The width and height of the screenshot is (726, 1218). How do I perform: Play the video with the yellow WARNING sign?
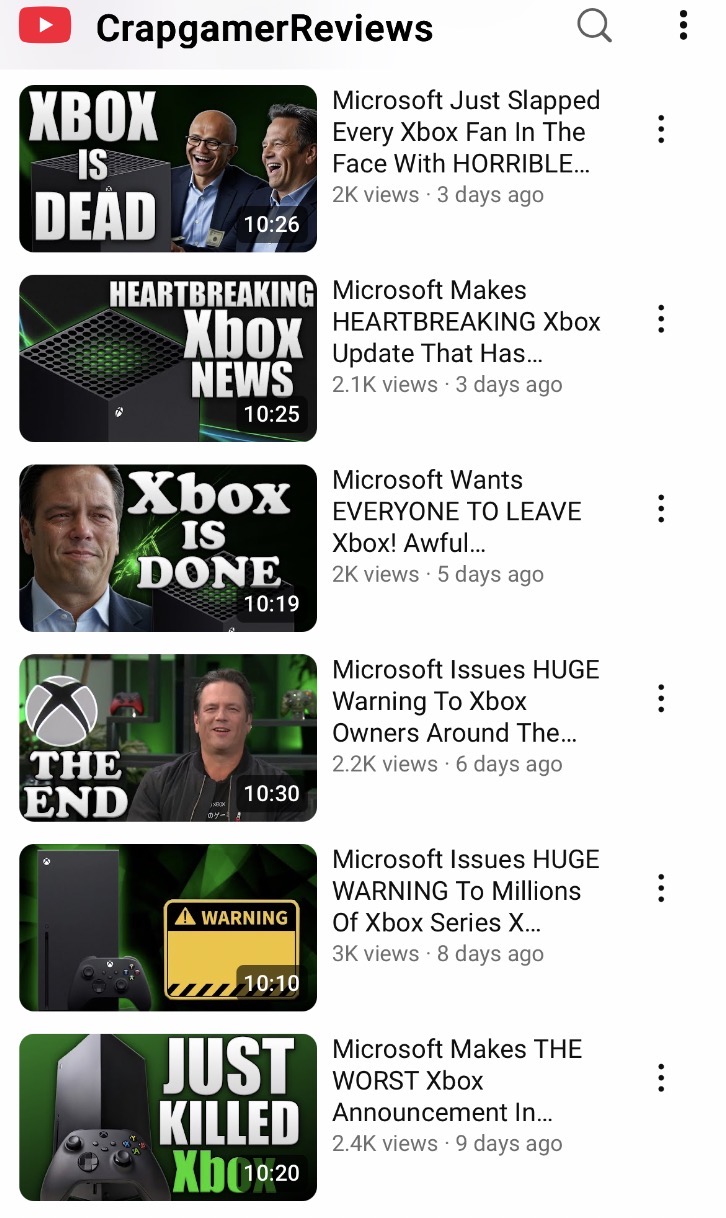coord(168,928)
